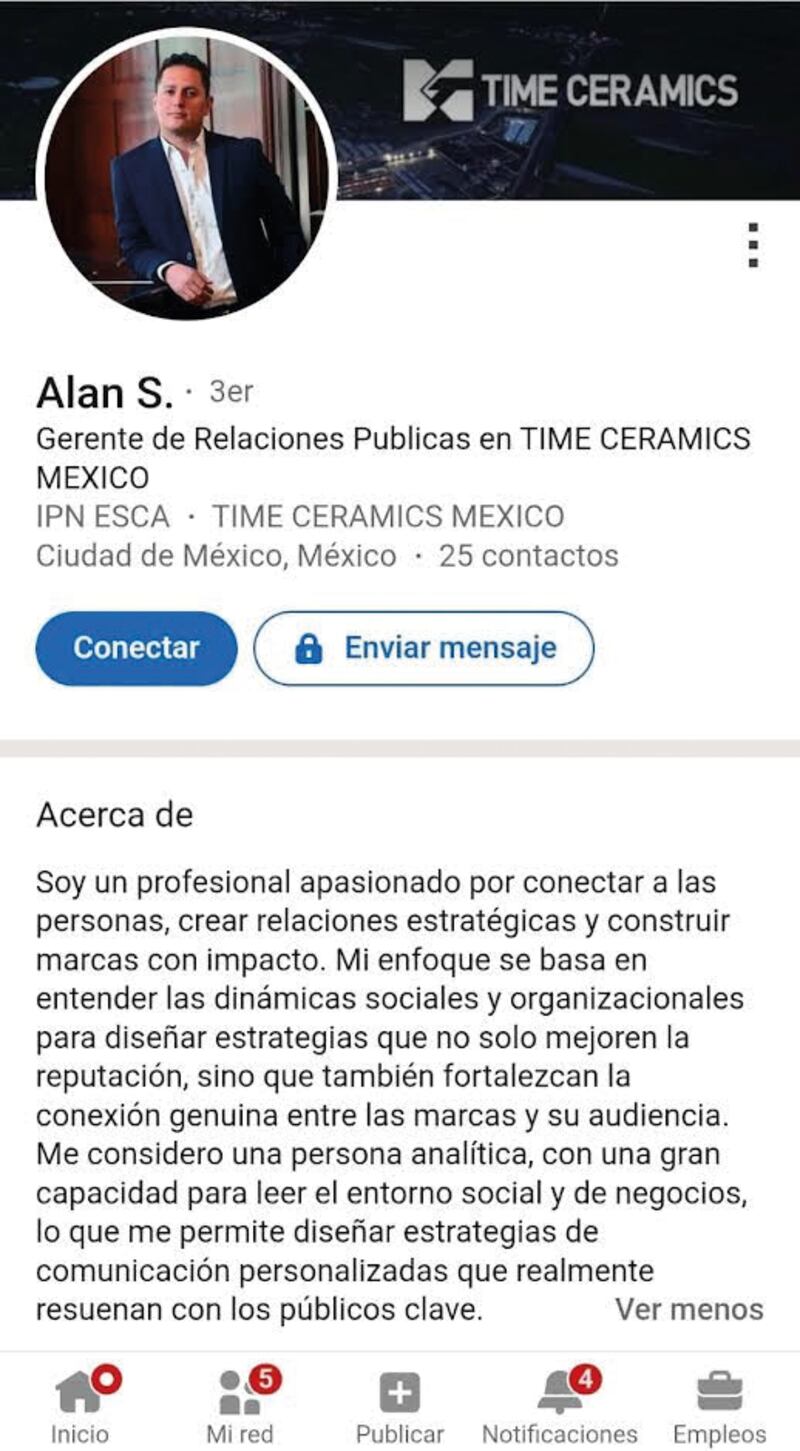Open the 25 contactos list
Viewport: 800px width, 1451px height.
tap(528, 555)
